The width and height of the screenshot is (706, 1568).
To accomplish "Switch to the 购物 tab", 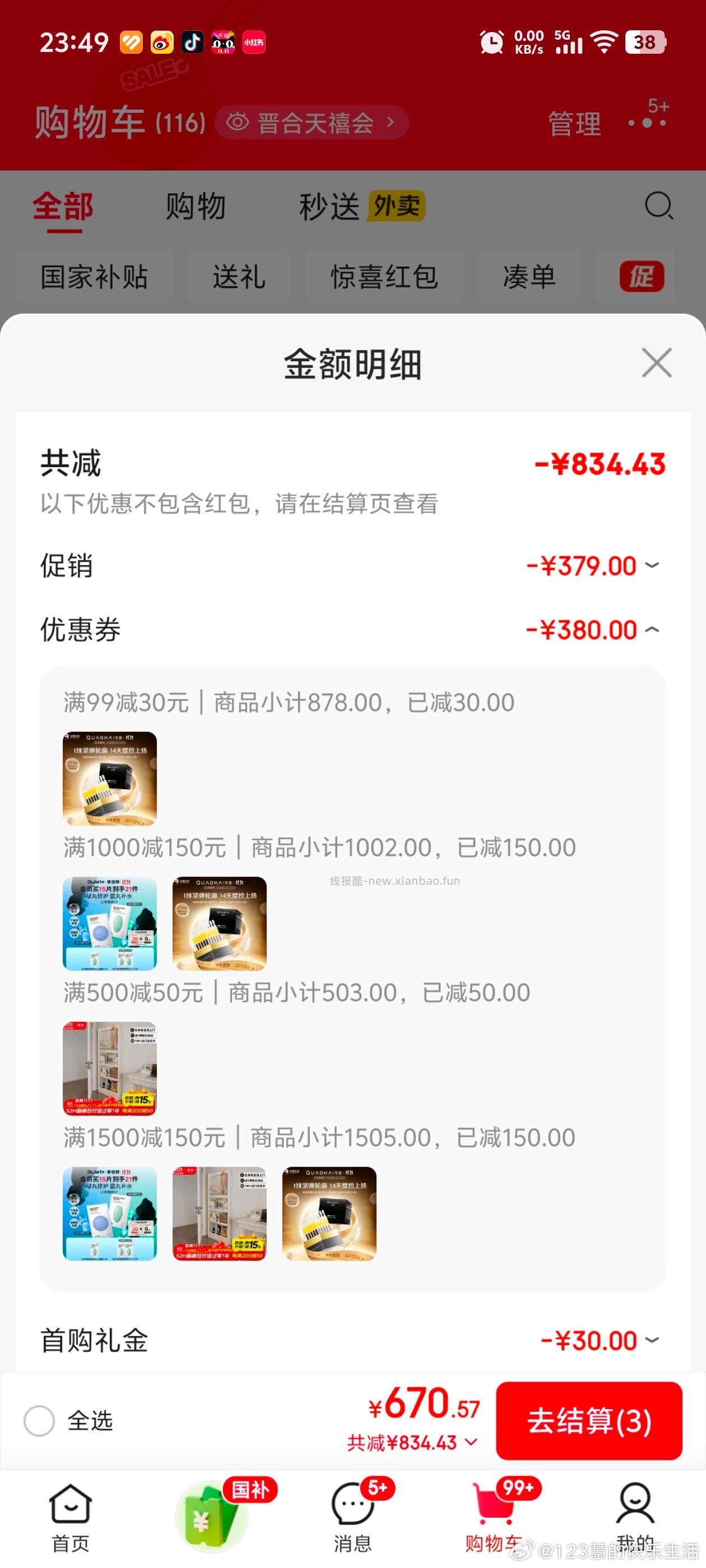I will 194,206.
